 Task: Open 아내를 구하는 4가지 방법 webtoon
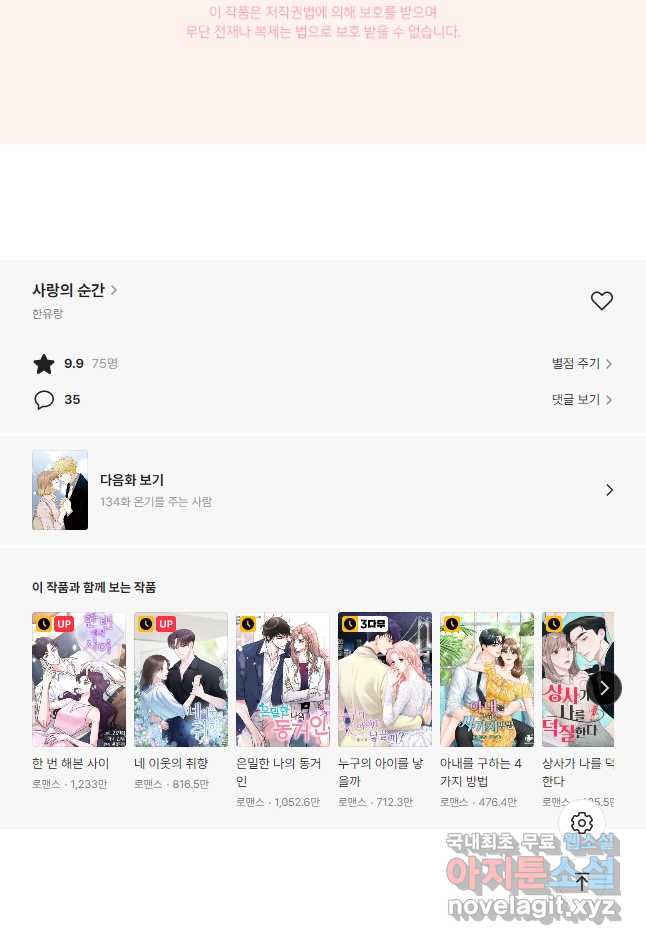pyautogui.click(x=487, y=680)
